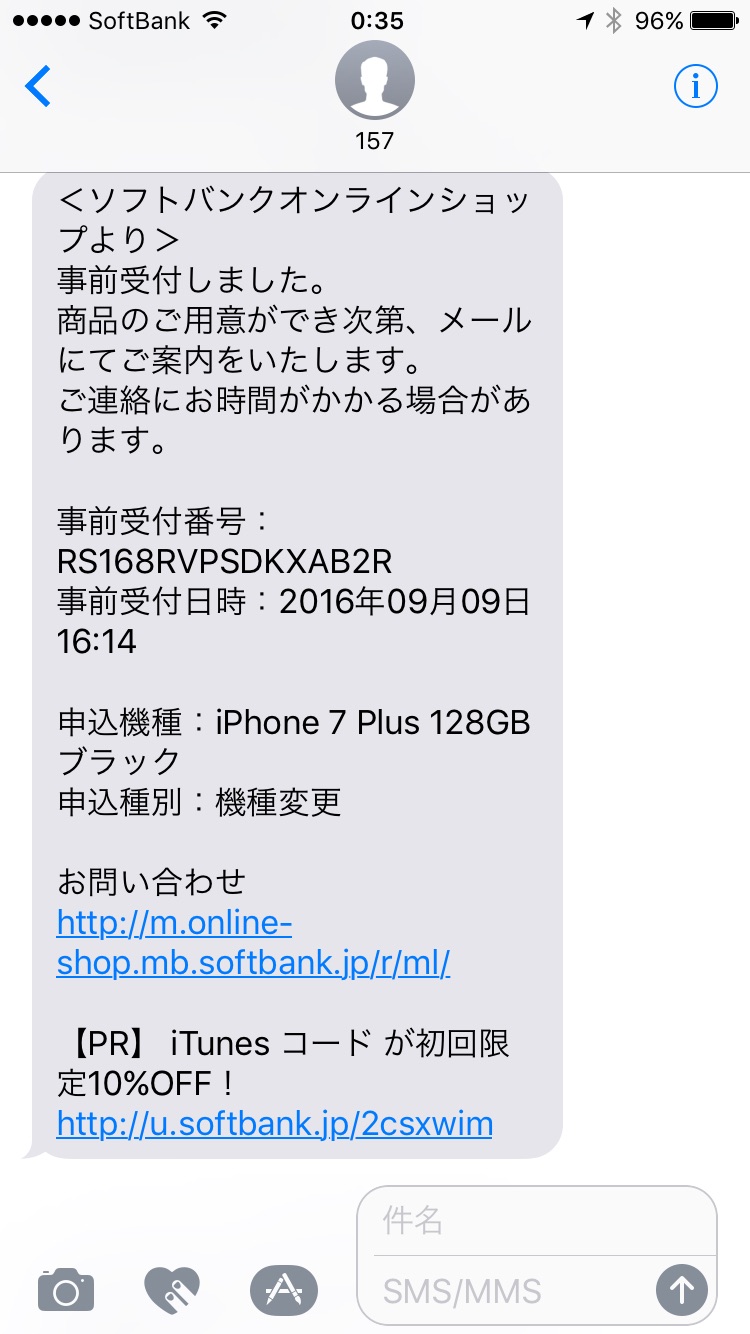
Task: Open the camera to attach a photo
Action: click(66, 1289)
